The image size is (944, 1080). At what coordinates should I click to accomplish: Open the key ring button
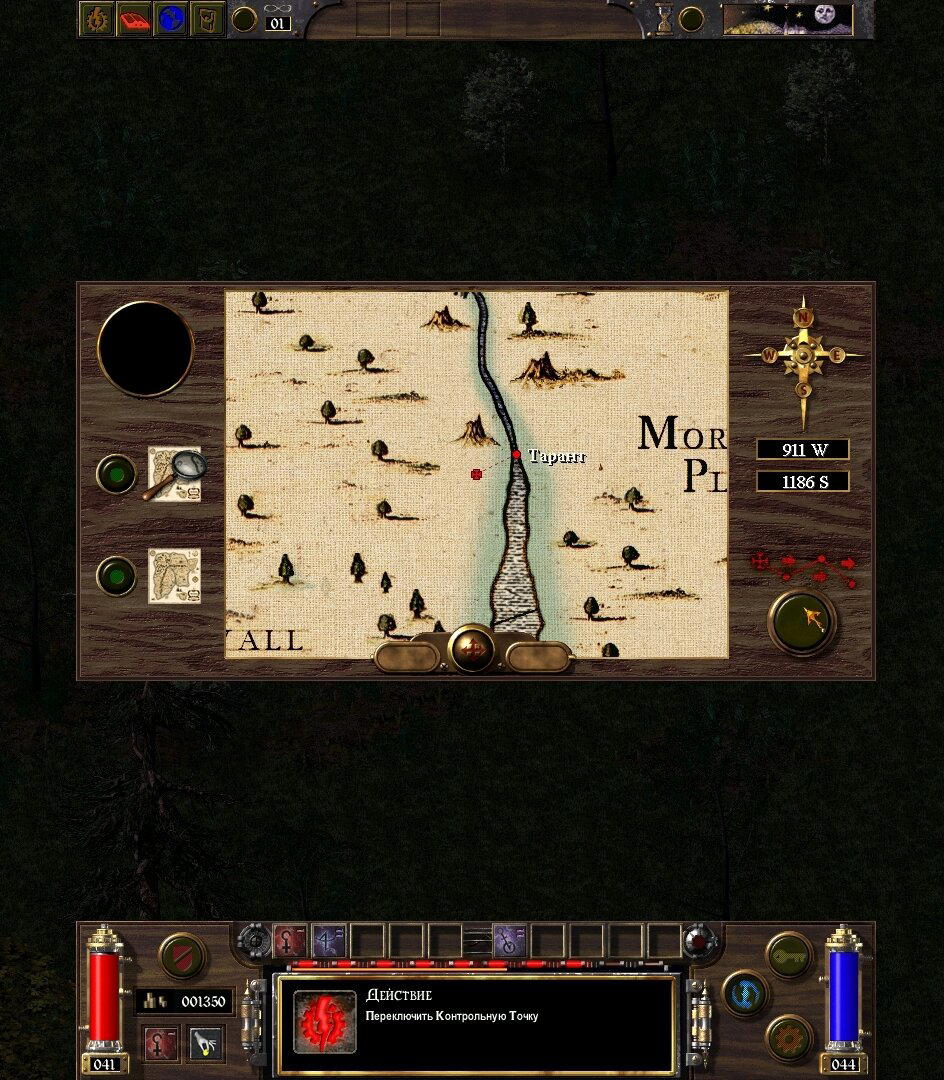click(x=790, y=955)
